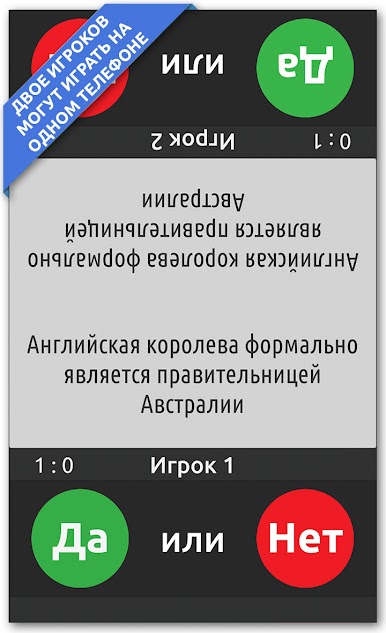This screenshot has width=386, height=633.
Task: Tap the upside-down Да button for Игрок 2
Action: [305, 68]
